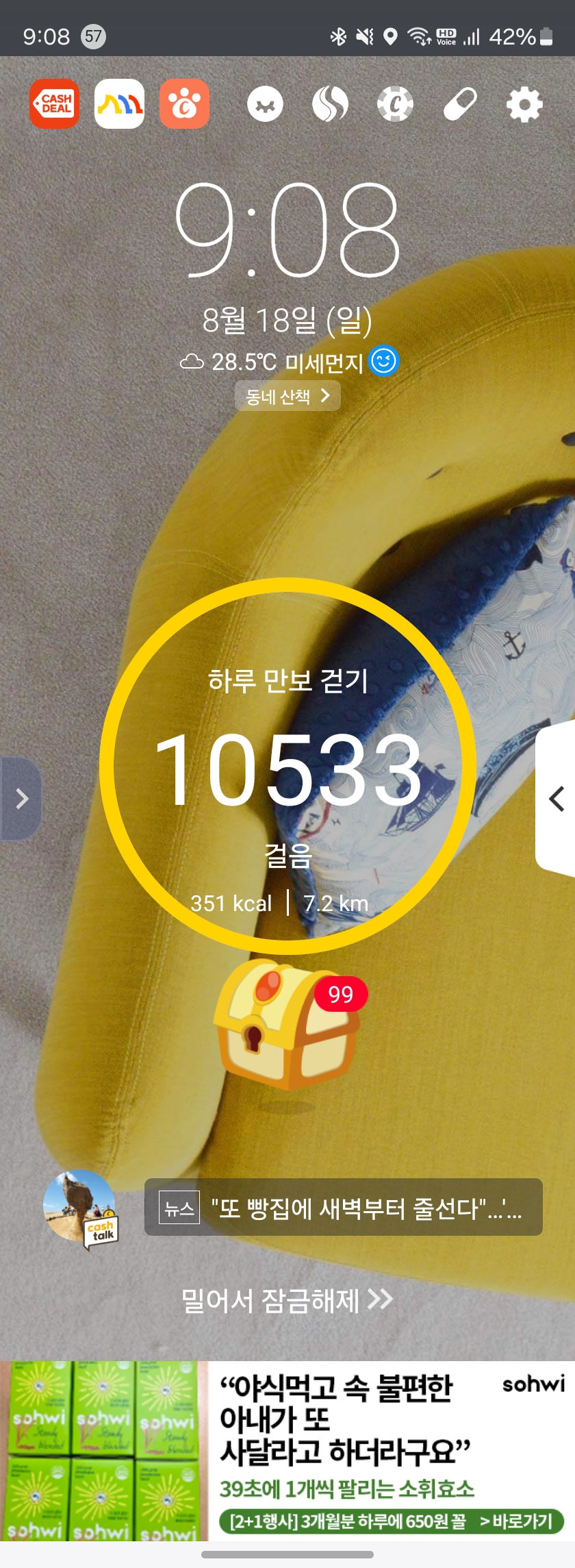Viewport: 575px width, 1568px height.
Task: Open the Cash Deal shortcut
Action: [54, 104]
